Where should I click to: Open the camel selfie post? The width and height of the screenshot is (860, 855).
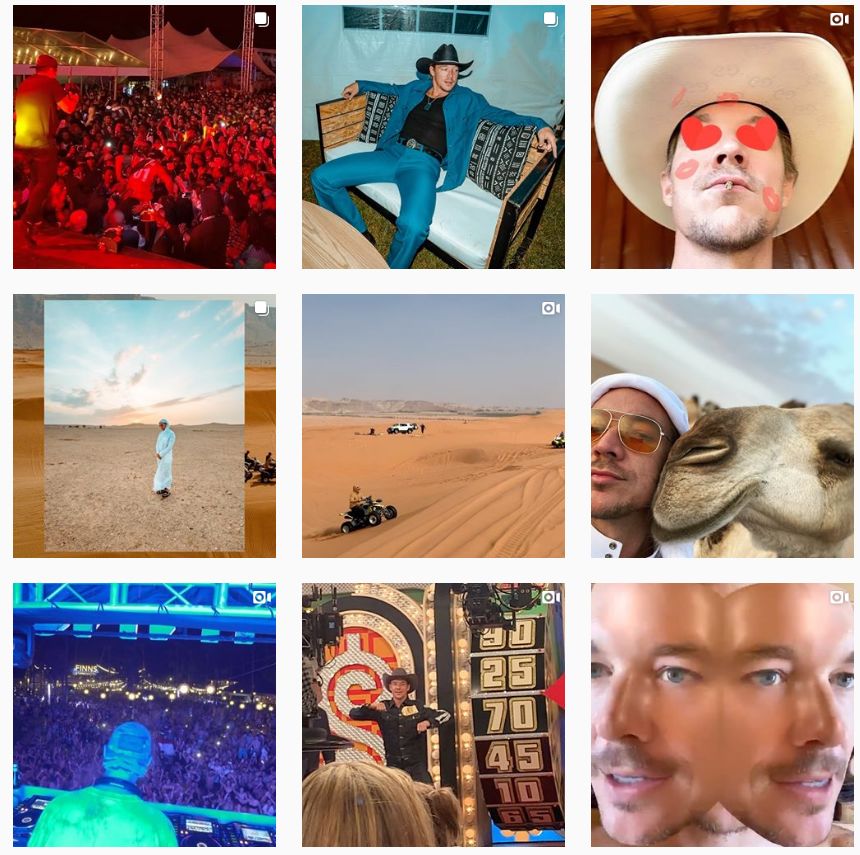tap(722, 426)
